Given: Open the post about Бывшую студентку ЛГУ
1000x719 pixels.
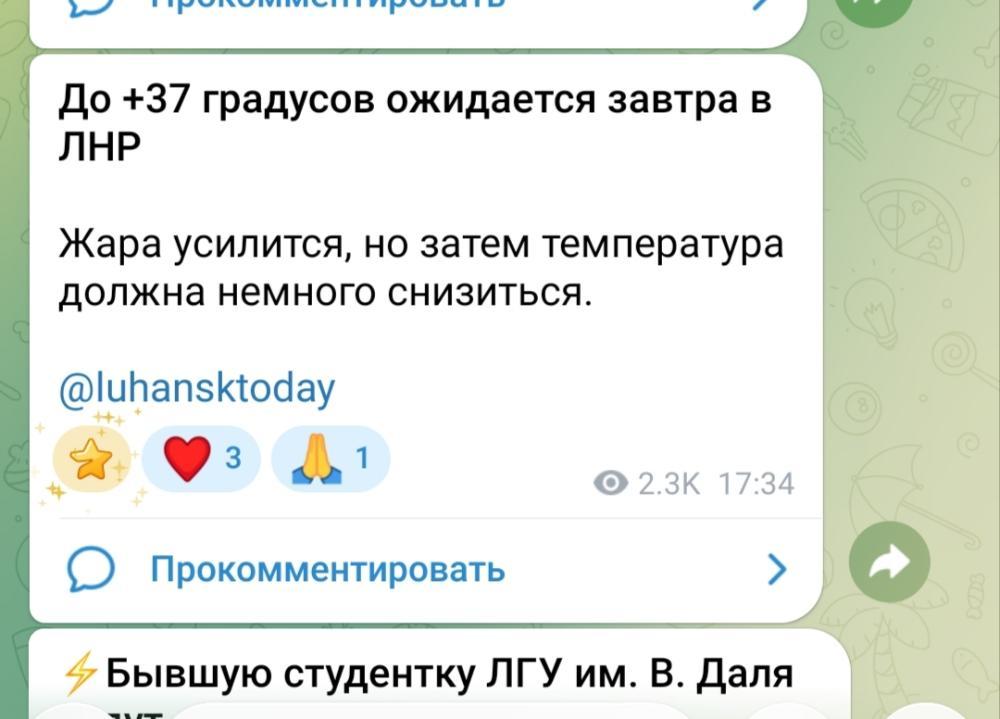Looking at the screenshot, I should 440,674.
